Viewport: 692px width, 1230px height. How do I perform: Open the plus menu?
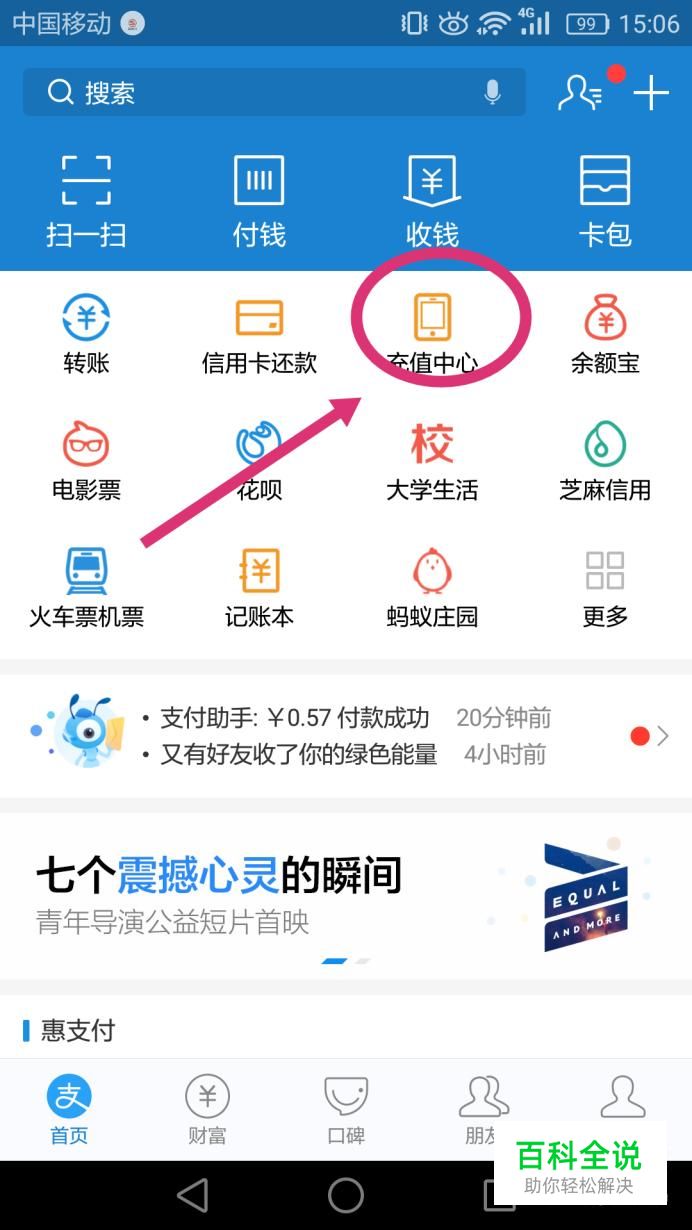click(651, 93)
